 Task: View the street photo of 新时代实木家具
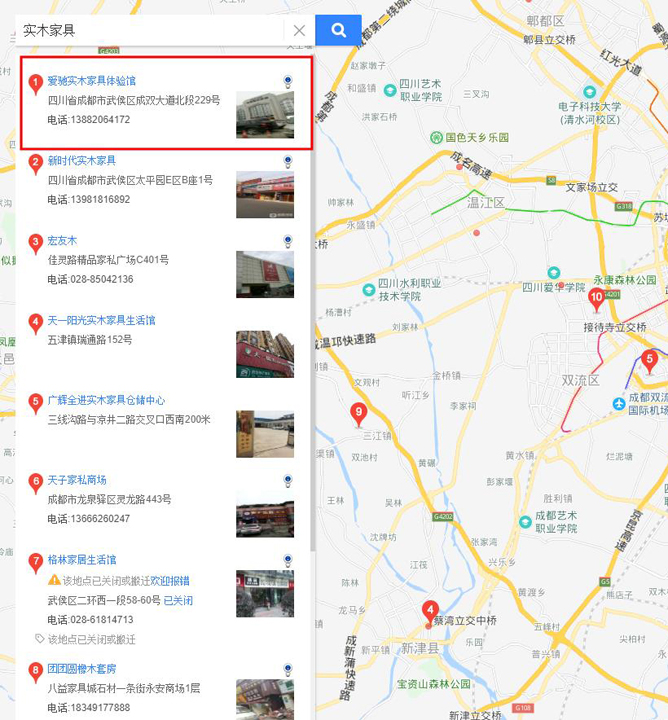click(x=265, y=195)
